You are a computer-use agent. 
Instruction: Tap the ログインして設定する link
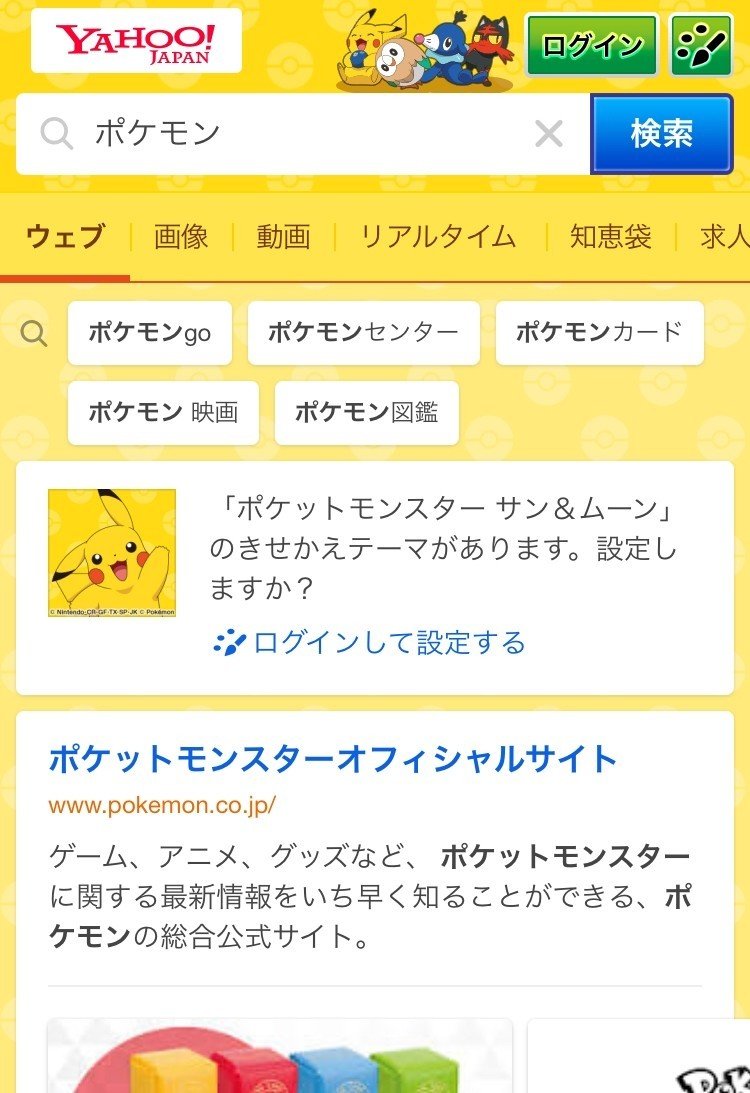pos(388,642)
